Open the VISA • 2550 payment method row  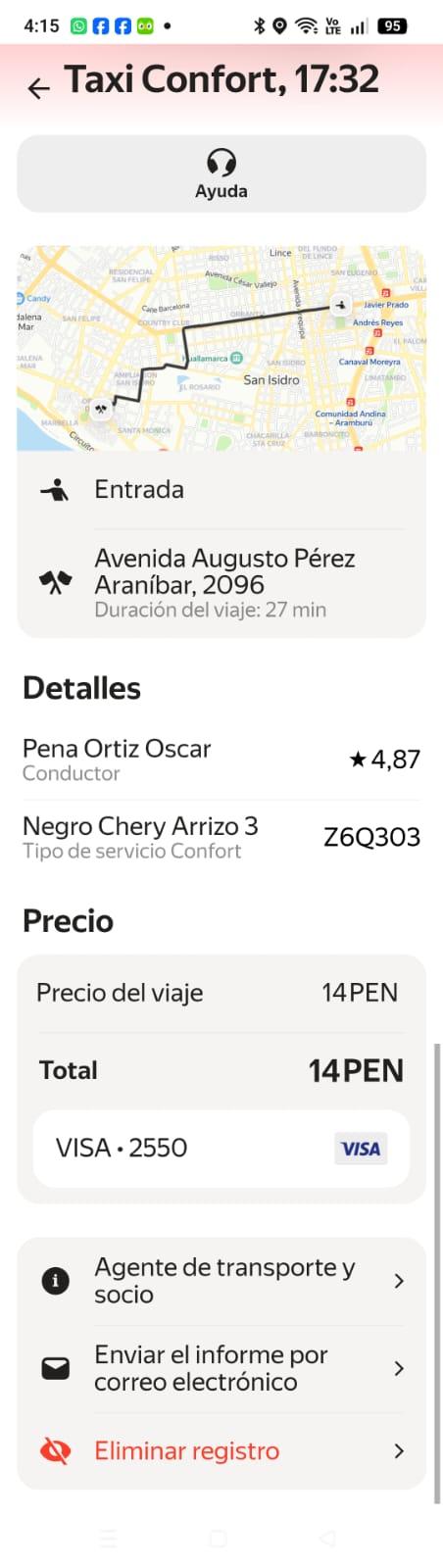point(221,1149)
